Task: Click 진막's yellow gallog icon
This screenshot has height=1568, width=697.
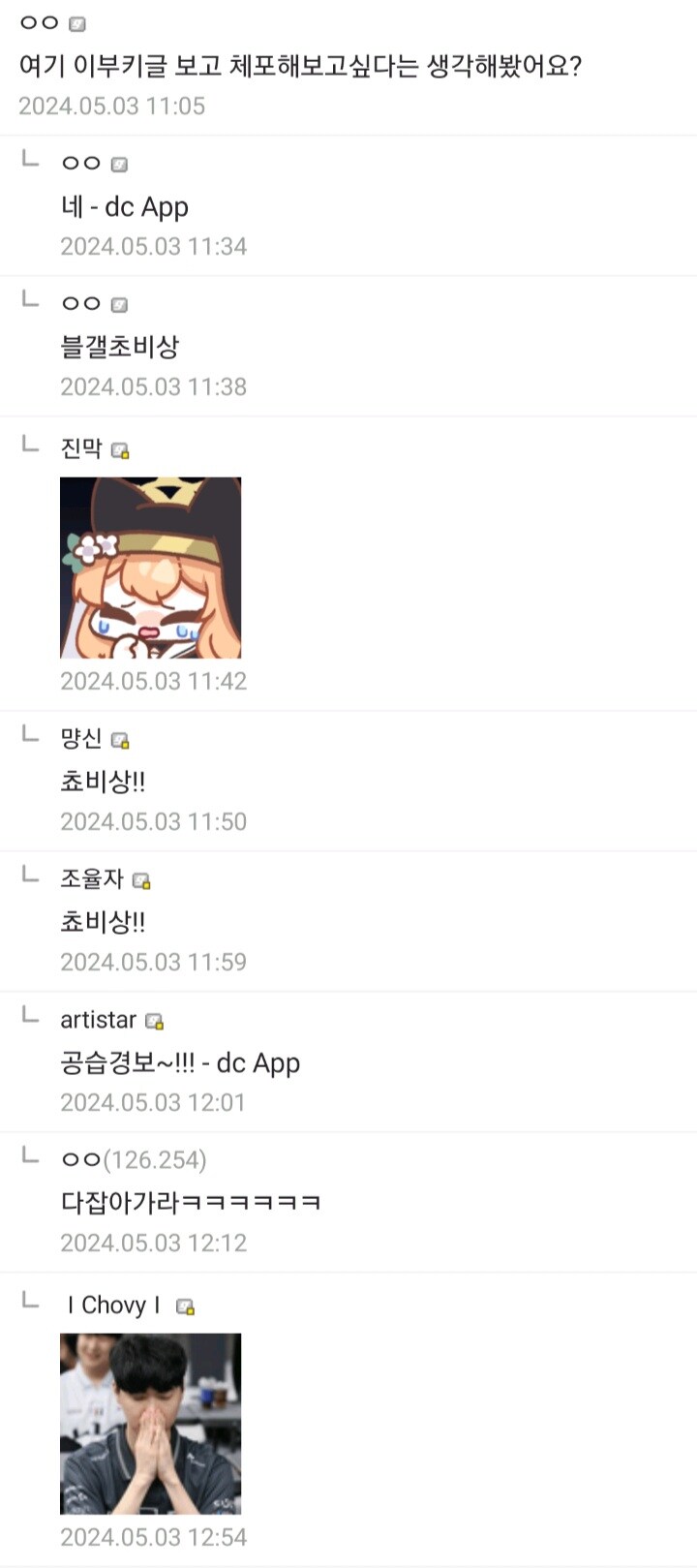Action: pyautogui.click(x=120, y=448)
